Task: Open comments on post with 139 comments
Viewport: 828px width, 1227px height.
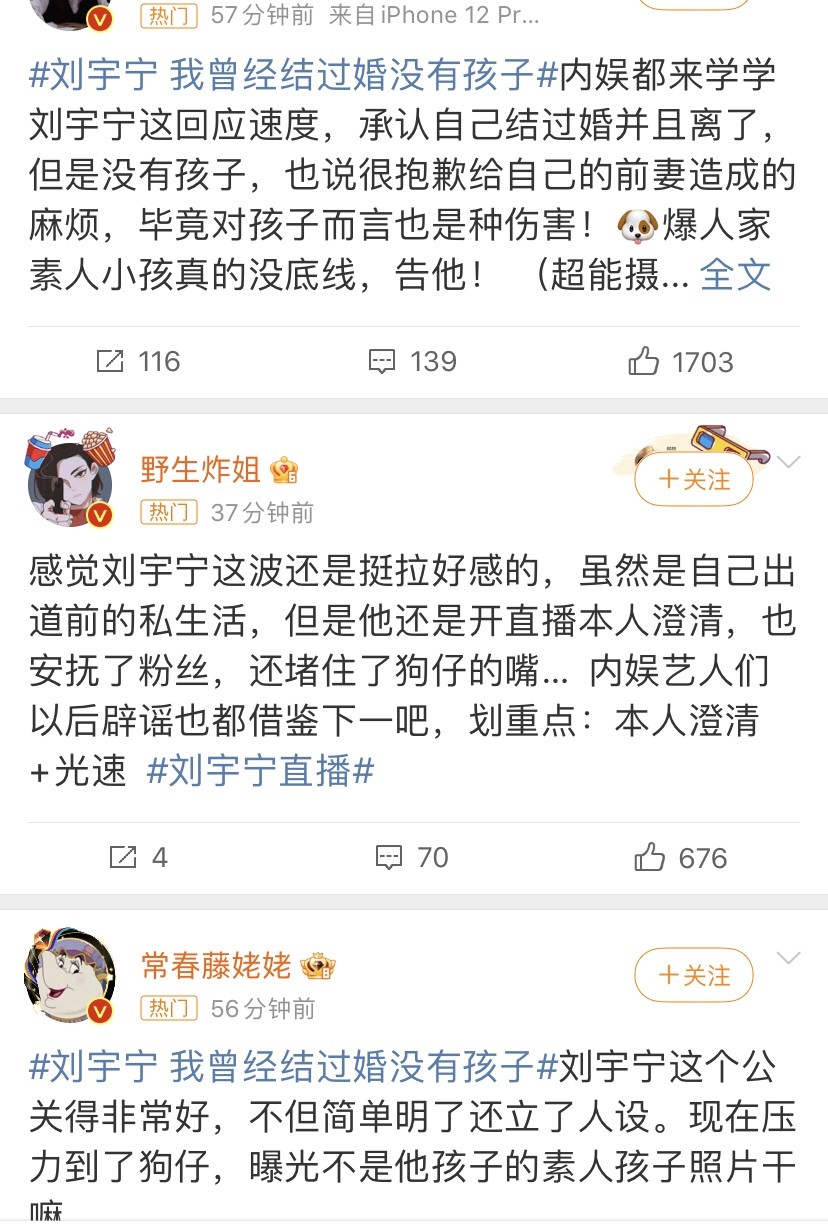Action: (413, 361)
